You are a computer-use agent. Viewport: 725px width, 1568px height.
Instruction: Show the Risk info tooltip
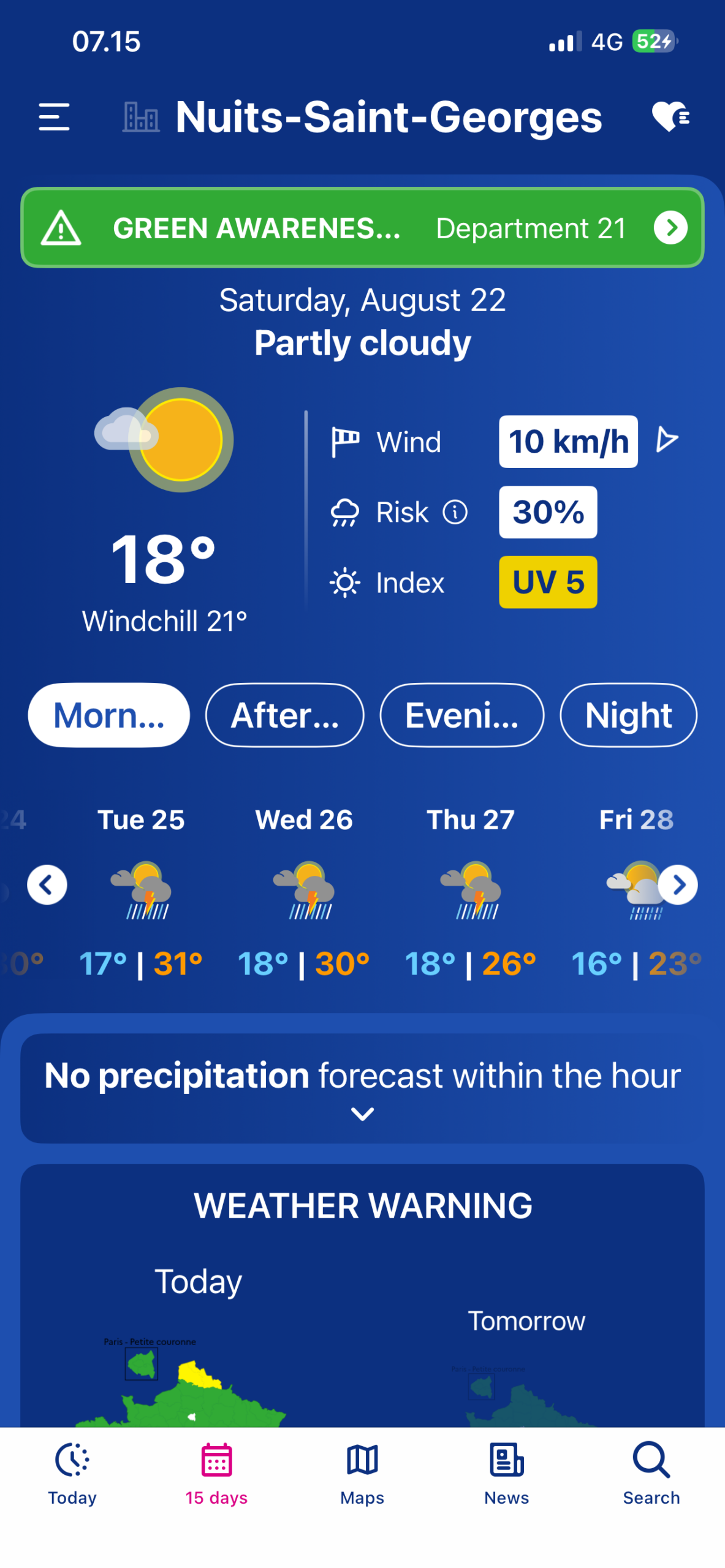[455, 512]
